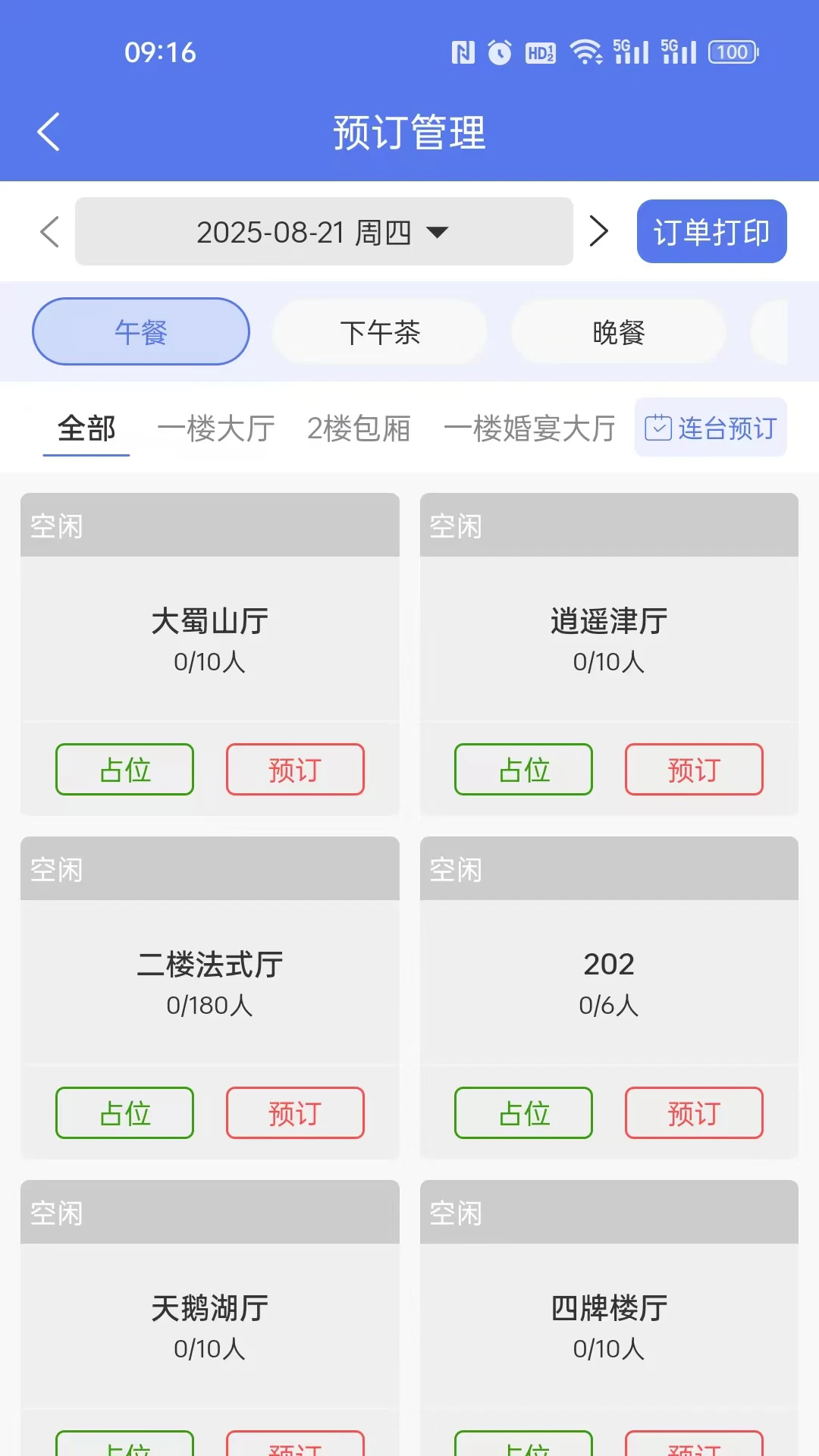Viewport: 819px width, 1456px height.
Task: Switch to the 晚餐 meal tab
Action: 618,331
